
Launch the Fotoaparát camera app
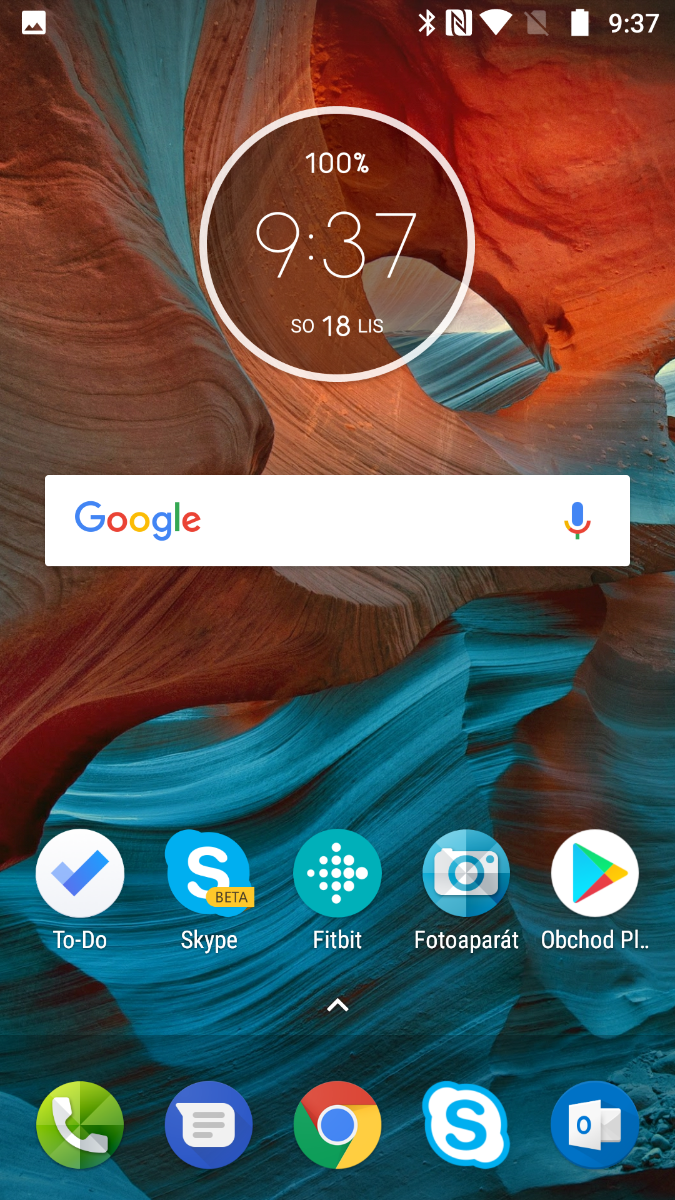pyautogui.click(x=466, y=874)
